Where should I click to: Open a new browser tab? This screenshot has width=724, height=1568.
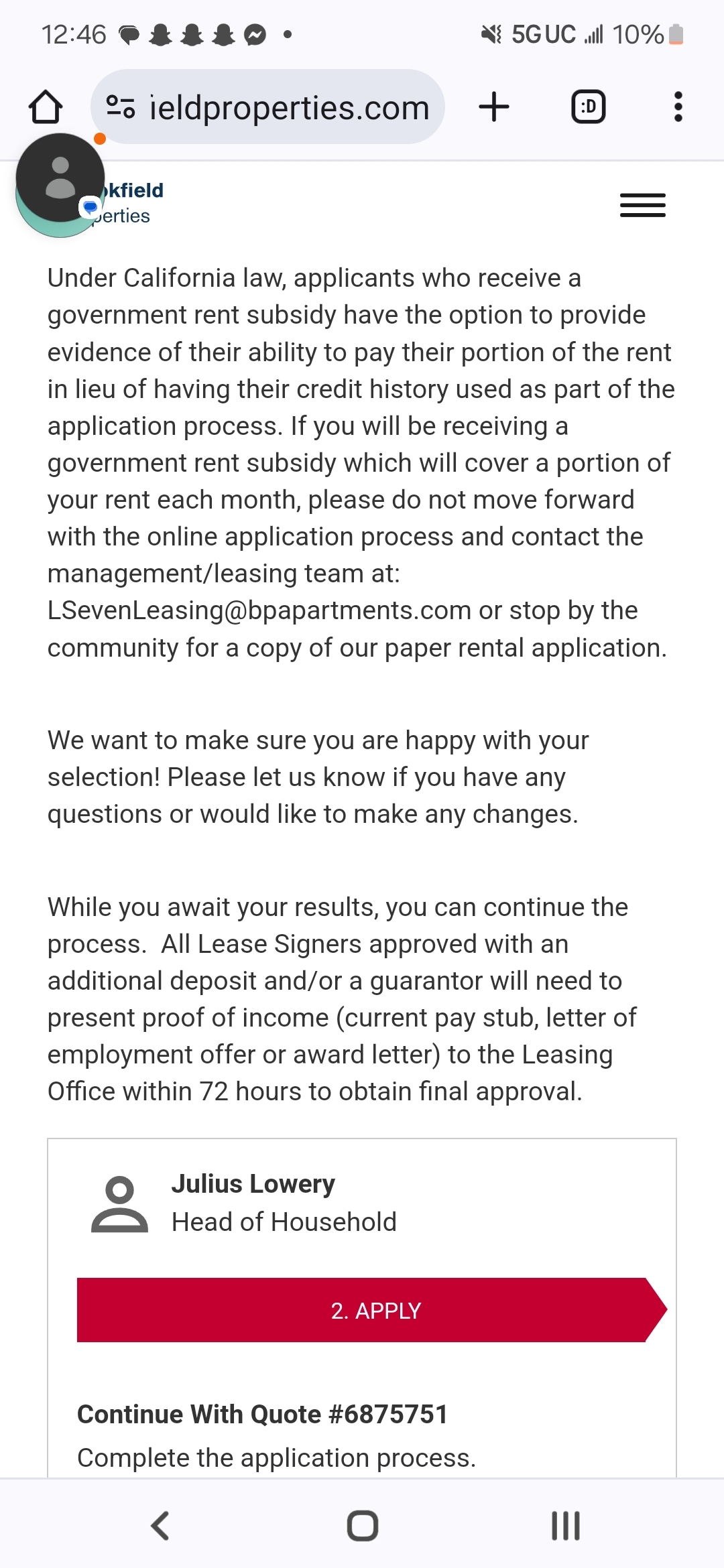[494, 107]
